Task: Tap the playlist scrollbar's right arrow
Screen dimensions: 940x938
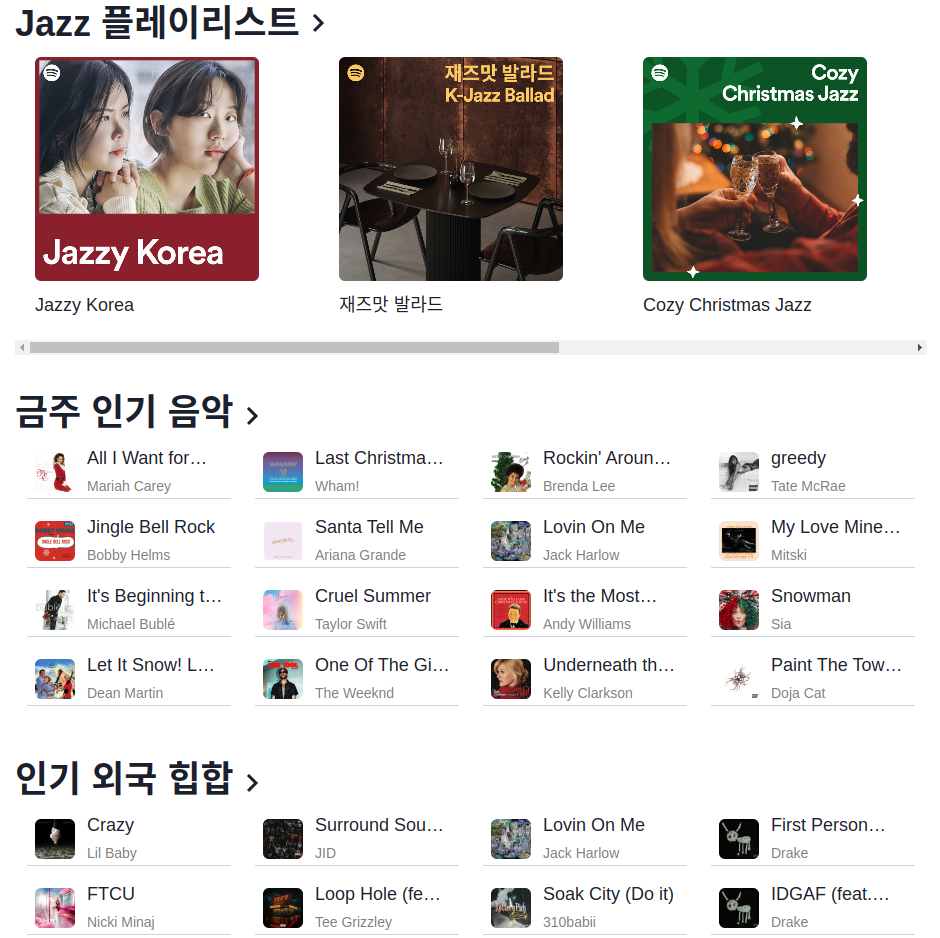Action: point(919,348)
